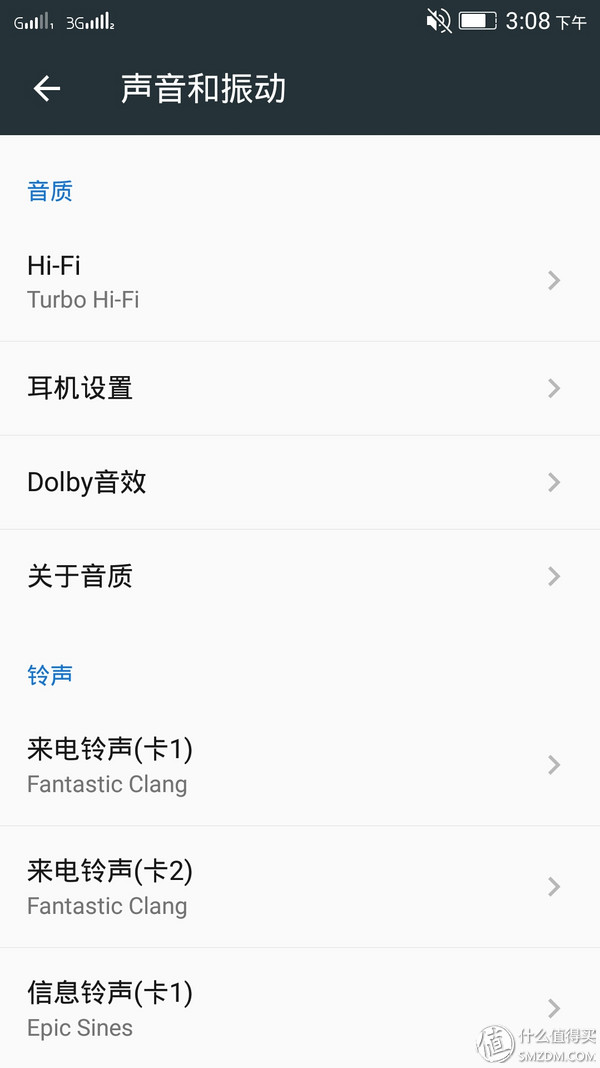Open 关于音质 info page

click(x=300, y=576)
